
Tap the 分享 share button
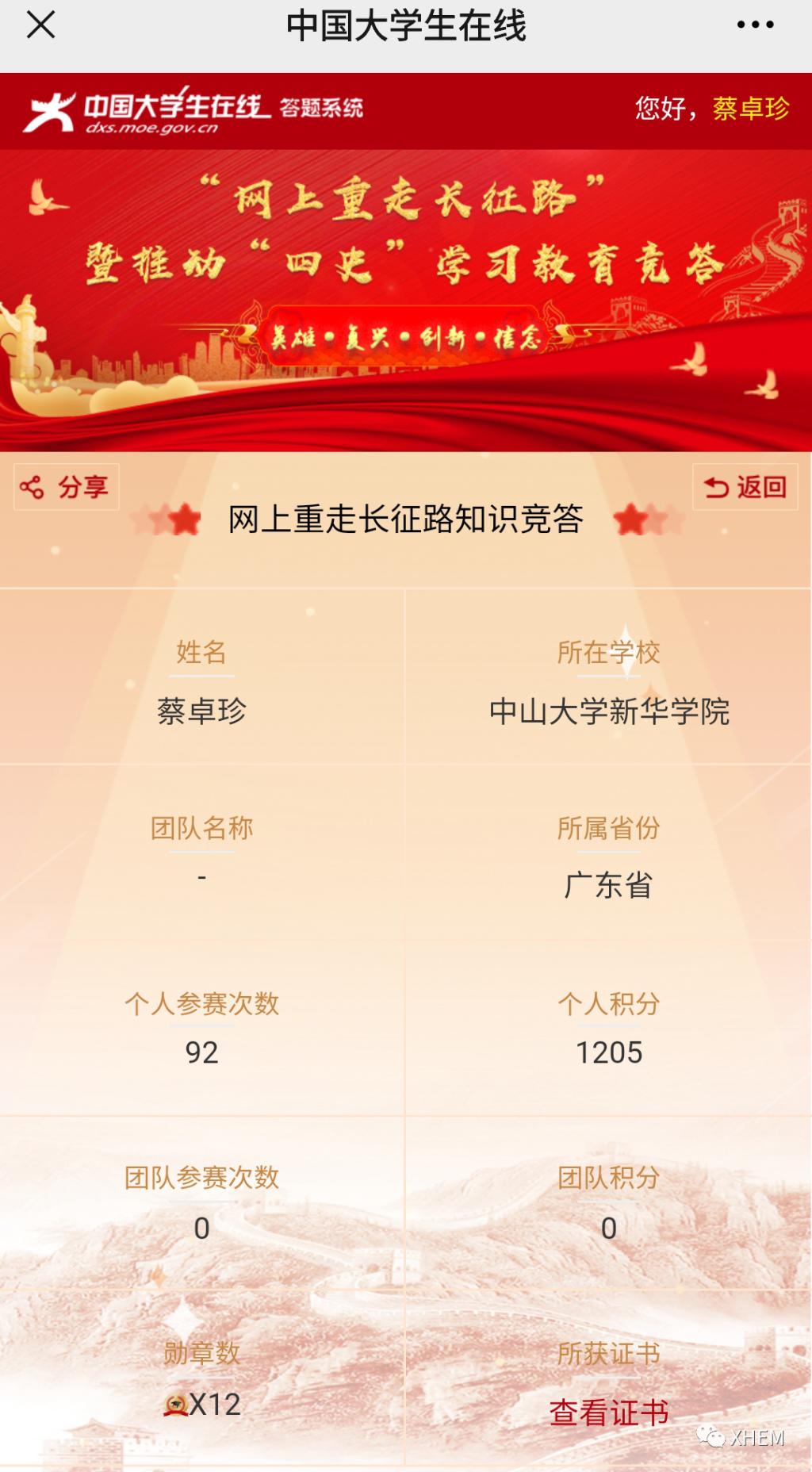pyautogui.click(x=67, y=486)
